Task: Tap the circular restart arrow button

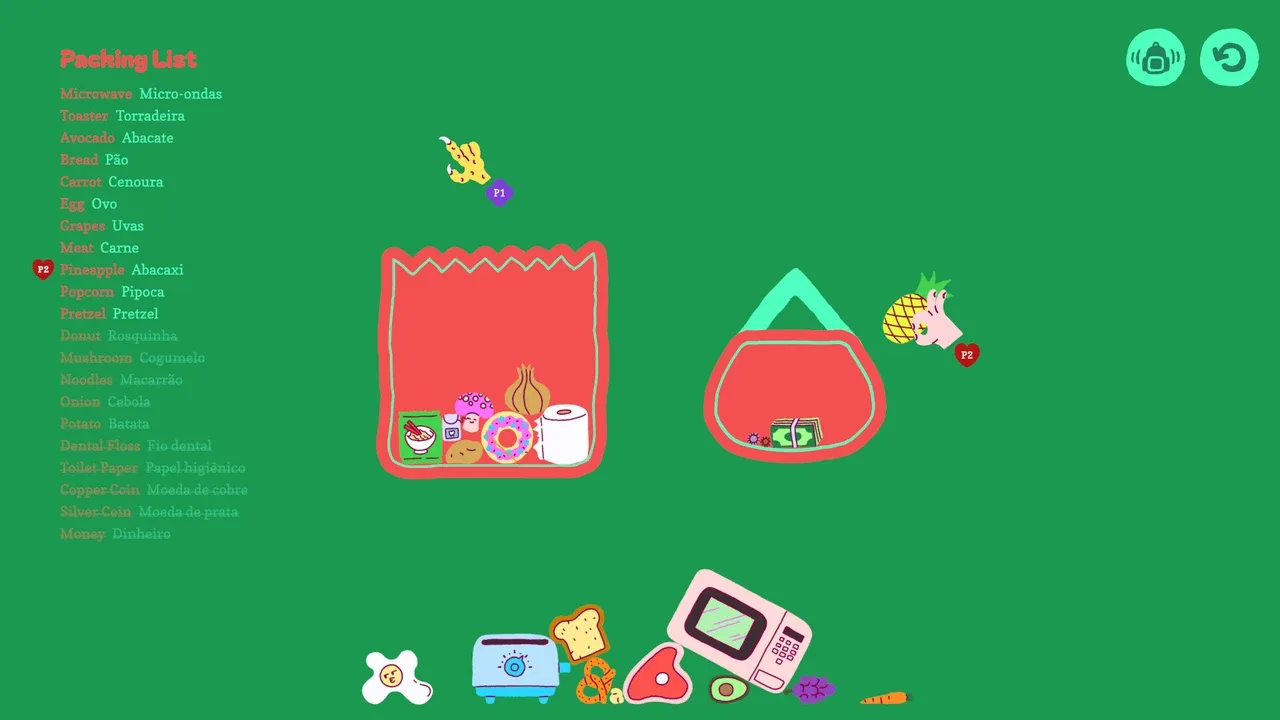Action: (x=1229, y=58)
